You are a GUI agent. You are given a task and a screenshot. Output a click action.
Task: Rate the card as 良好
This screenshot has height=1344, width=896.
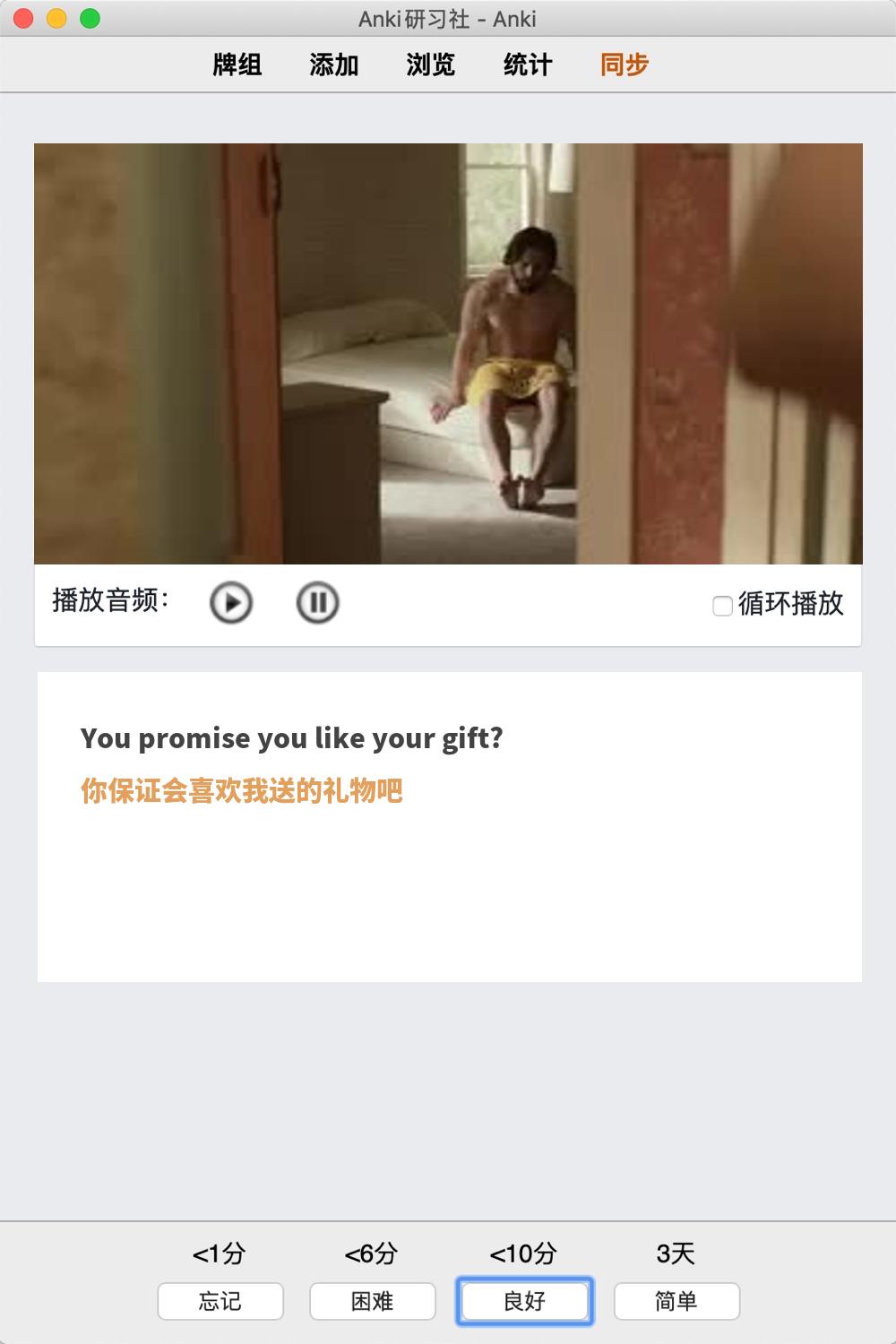point(524,1301)
